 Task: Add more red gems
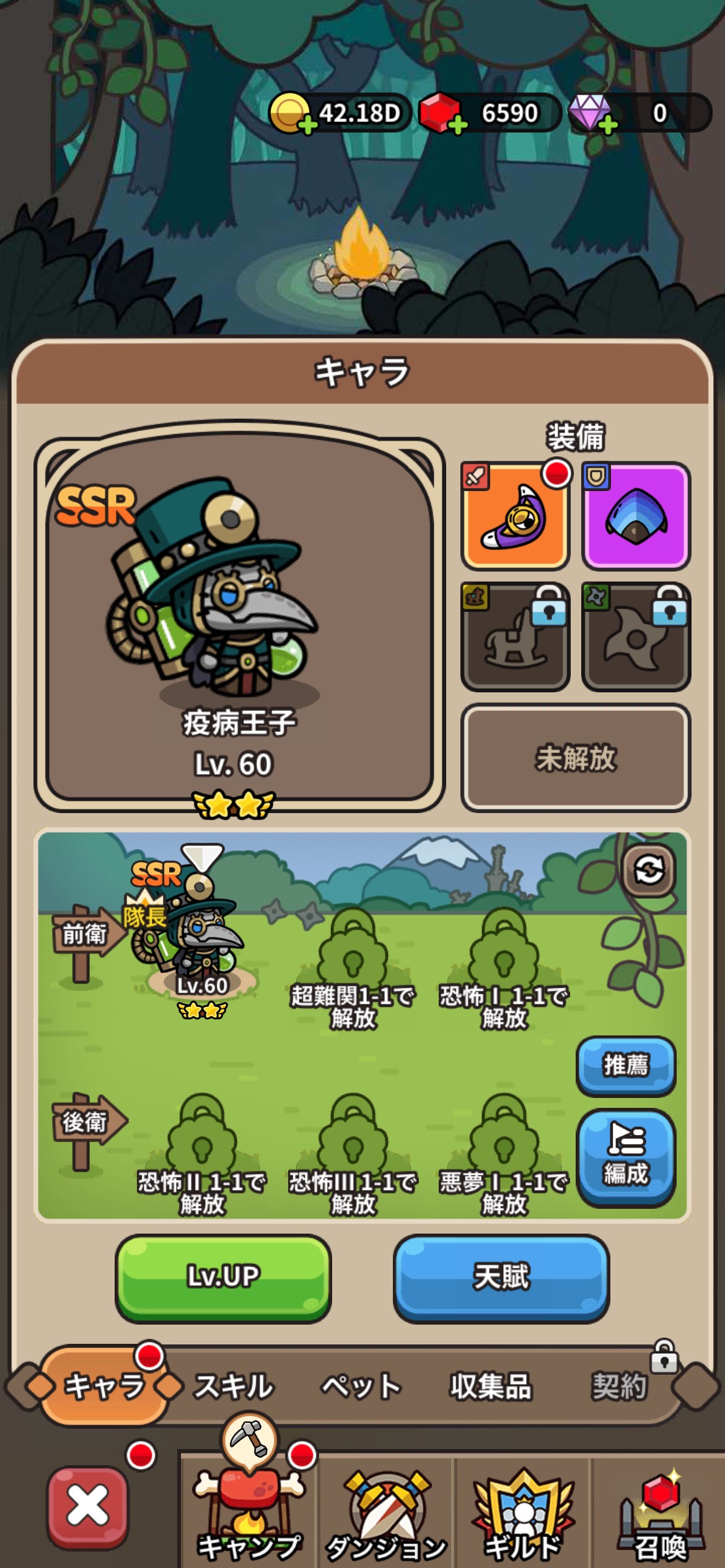pyautogui.click(x=457, y=124)
